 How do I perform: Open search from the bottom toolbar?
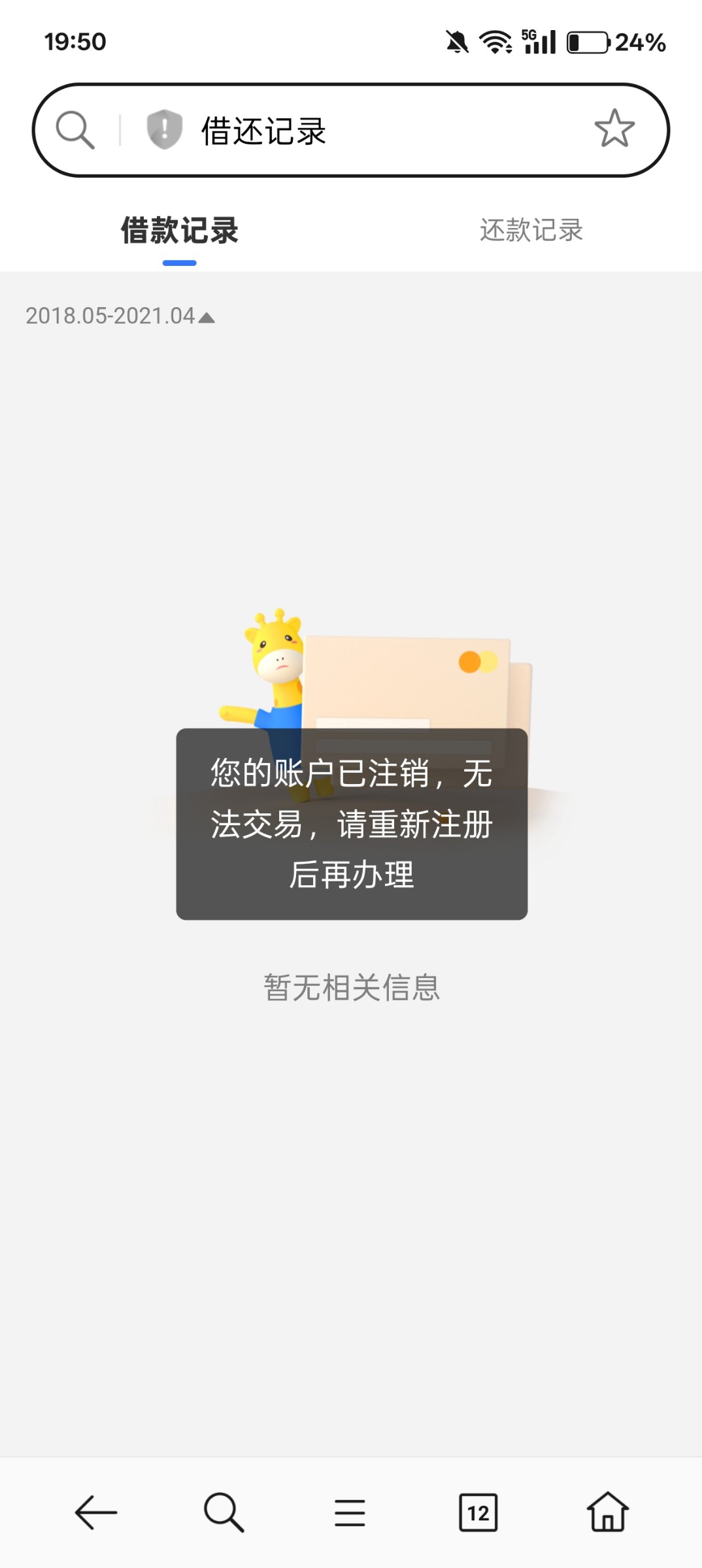click(224, 1512)
